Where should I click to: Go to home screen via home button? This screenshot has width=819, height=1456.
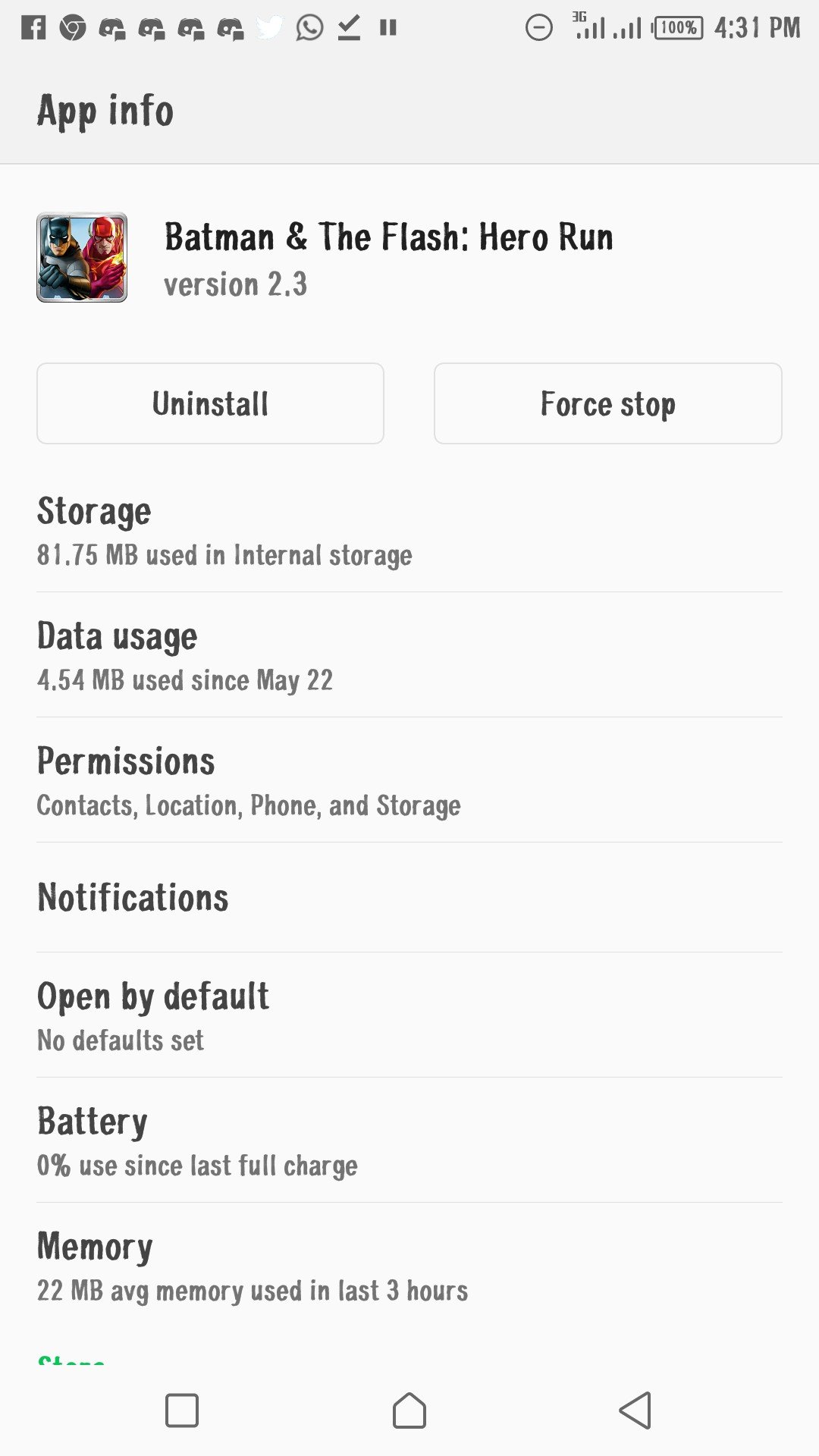(409, 1410)
